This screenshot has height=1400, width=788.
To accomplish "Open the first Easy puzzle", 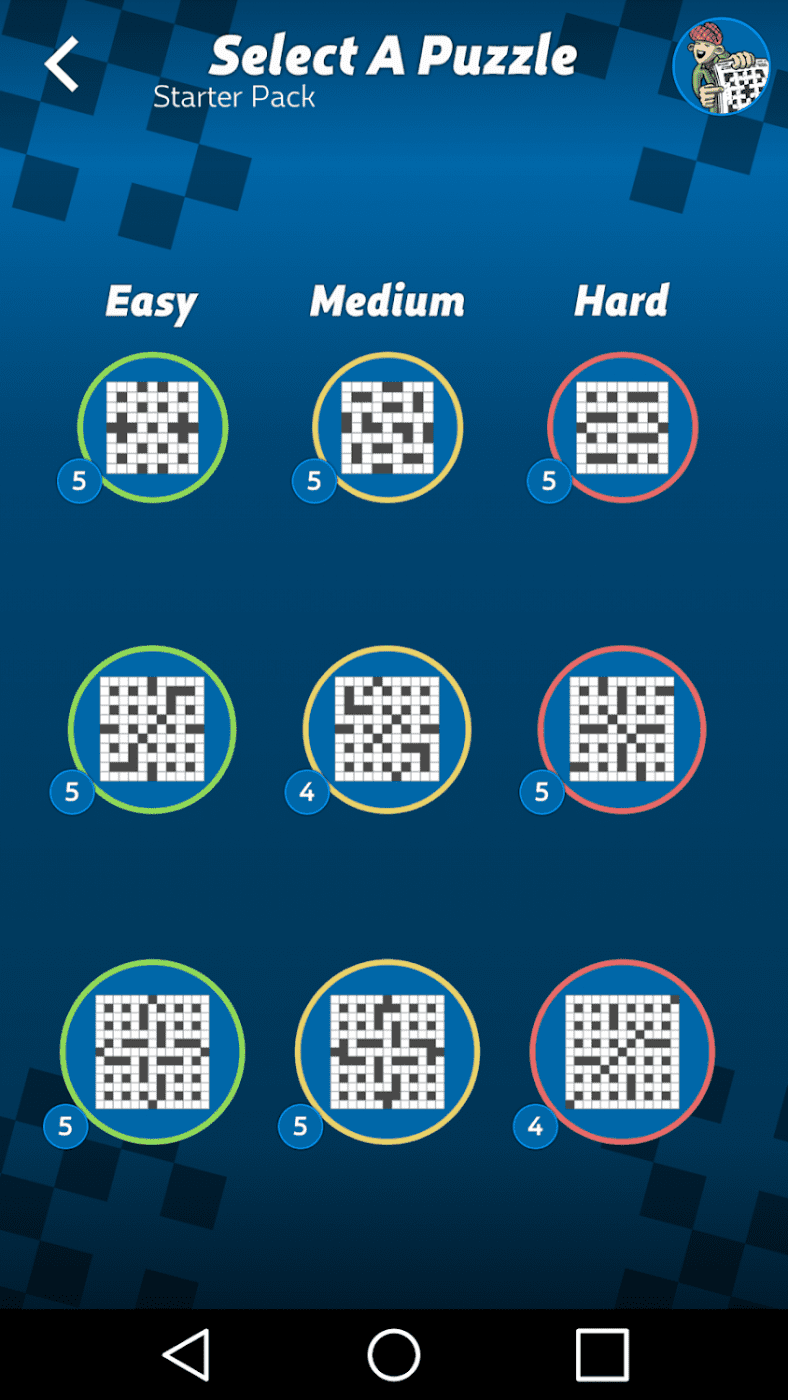I will (153, 428).
